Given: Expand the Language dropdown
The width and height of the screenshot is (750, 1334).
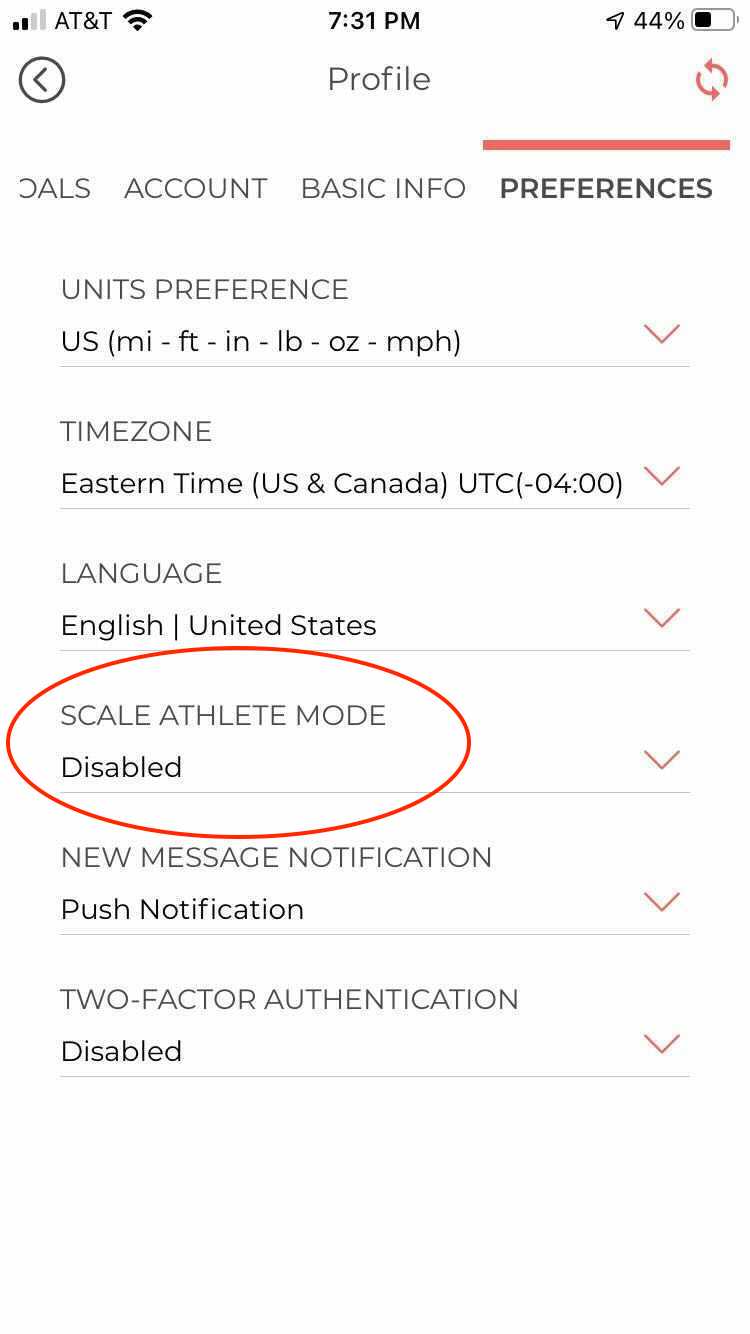Looking at the screenshot, I should coord(375,626).
